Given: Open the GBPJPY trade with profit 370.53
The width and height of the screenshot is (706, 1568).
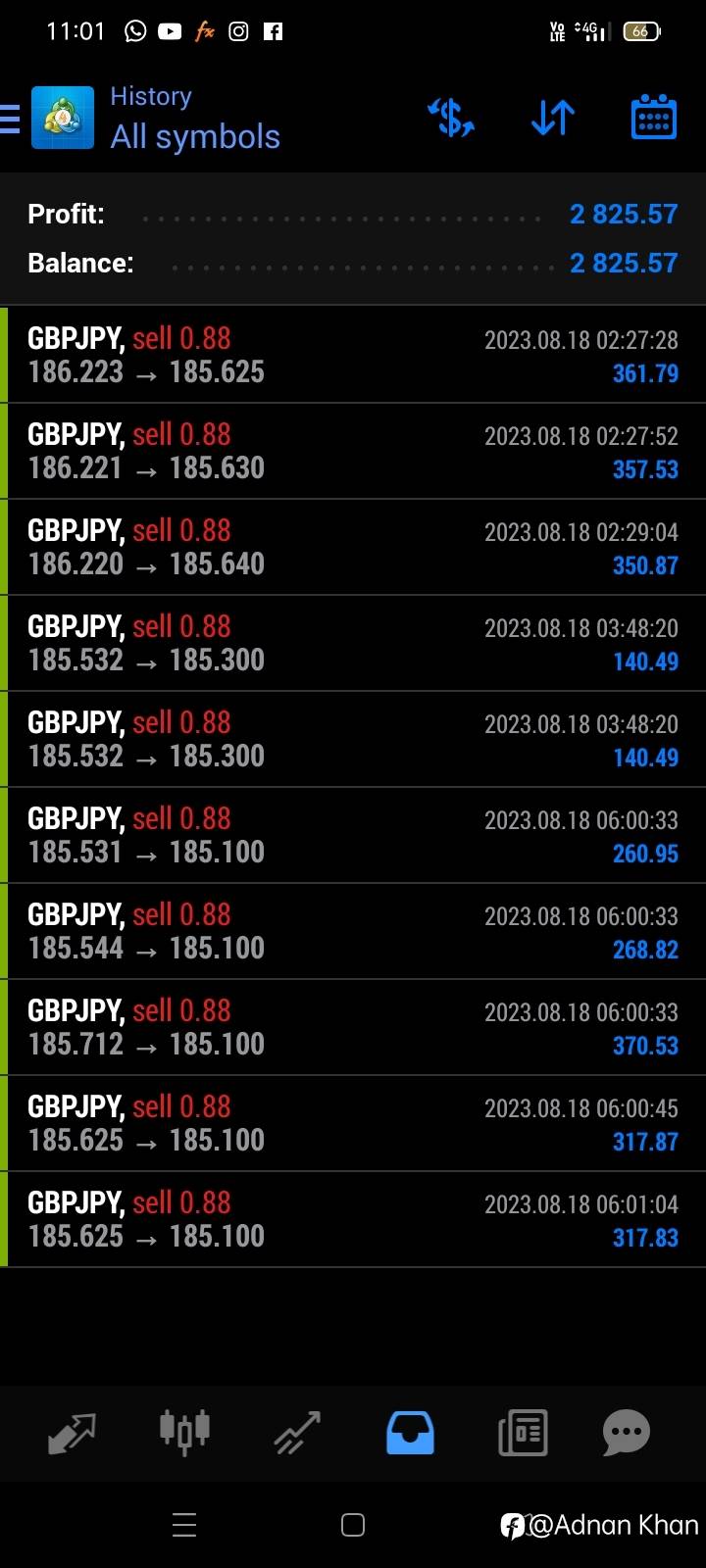Looking at the screenshot, I should (353, 1027).
